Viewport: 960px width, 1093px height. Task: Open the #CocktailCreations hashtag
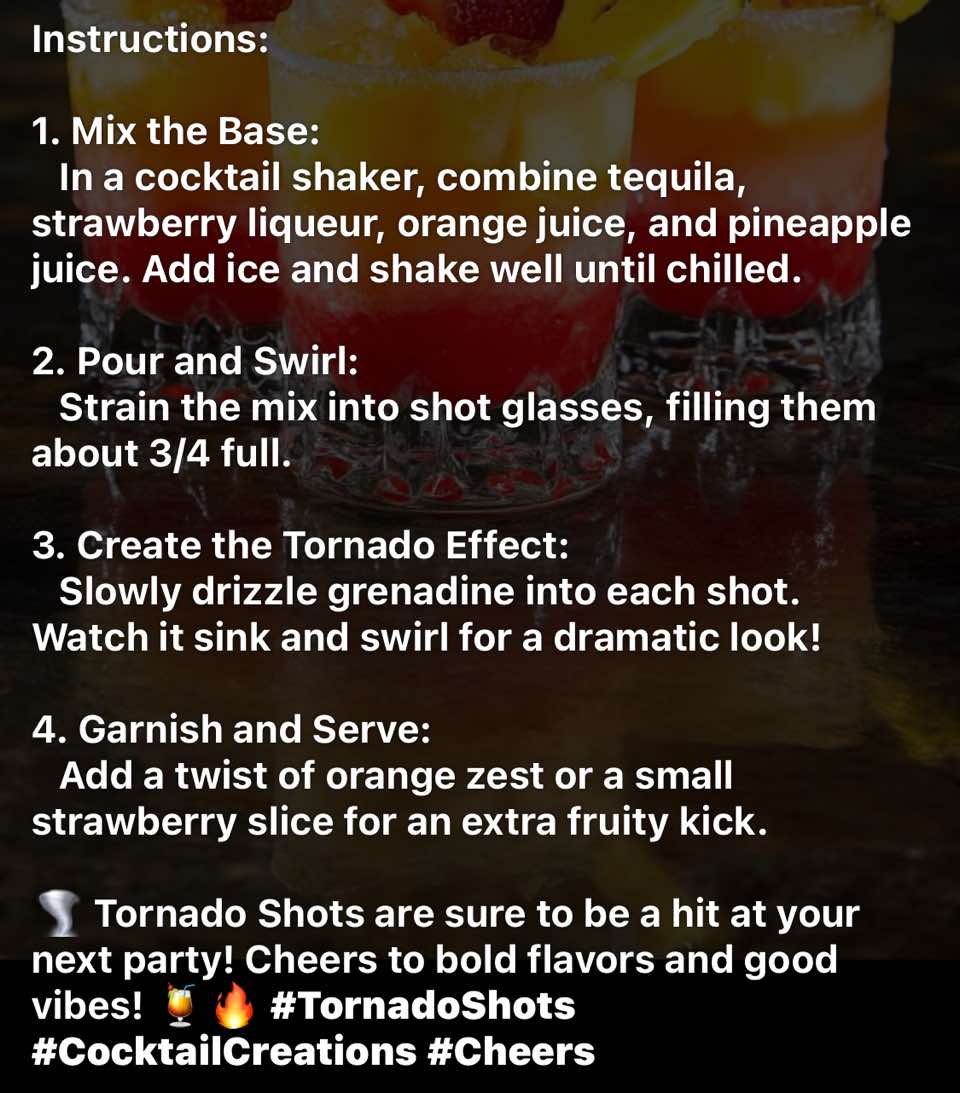tap(224, 1052)
